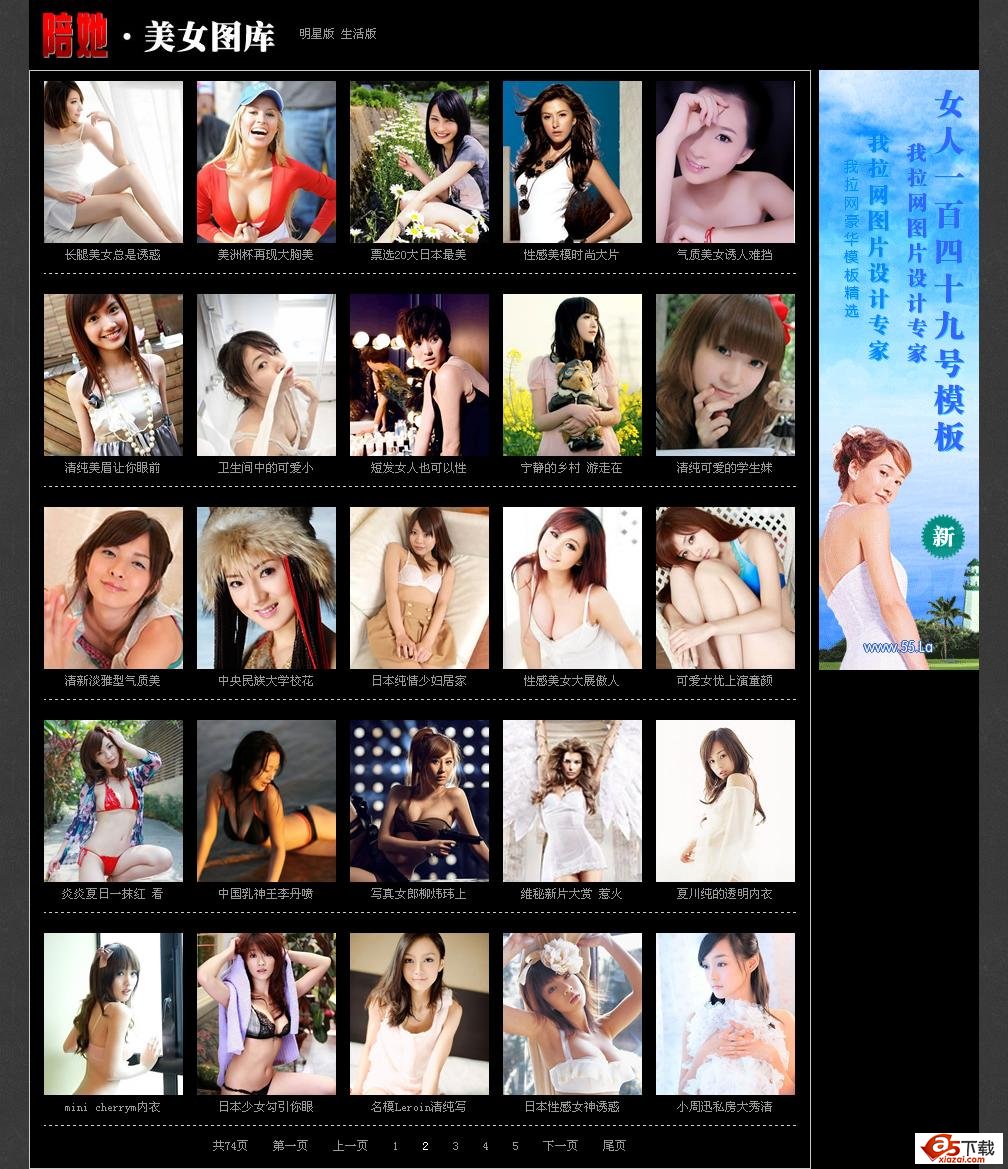Open the 明星版 link in header

coord(316,34)
